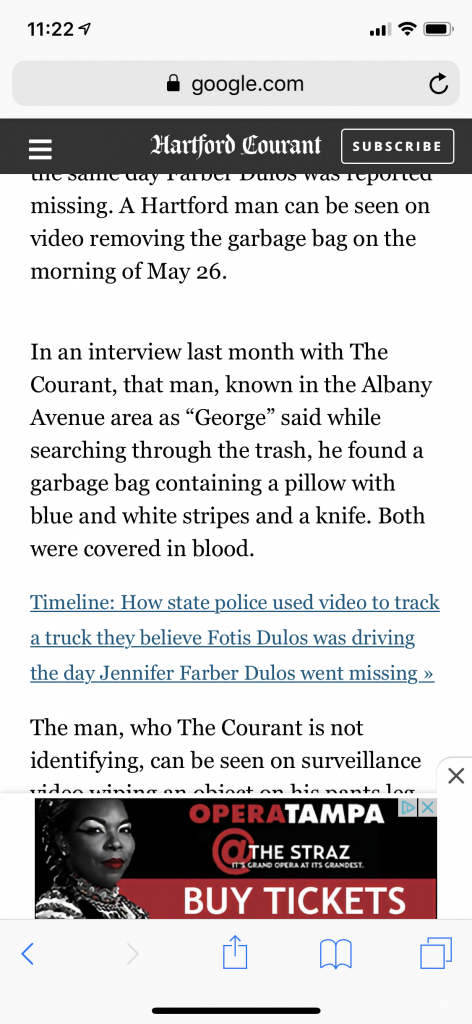This screenshot has width=472, height=1024.
Task: Open the AdChoices icon on the ad
Action: pyautogui.click(x=409, y=807)
